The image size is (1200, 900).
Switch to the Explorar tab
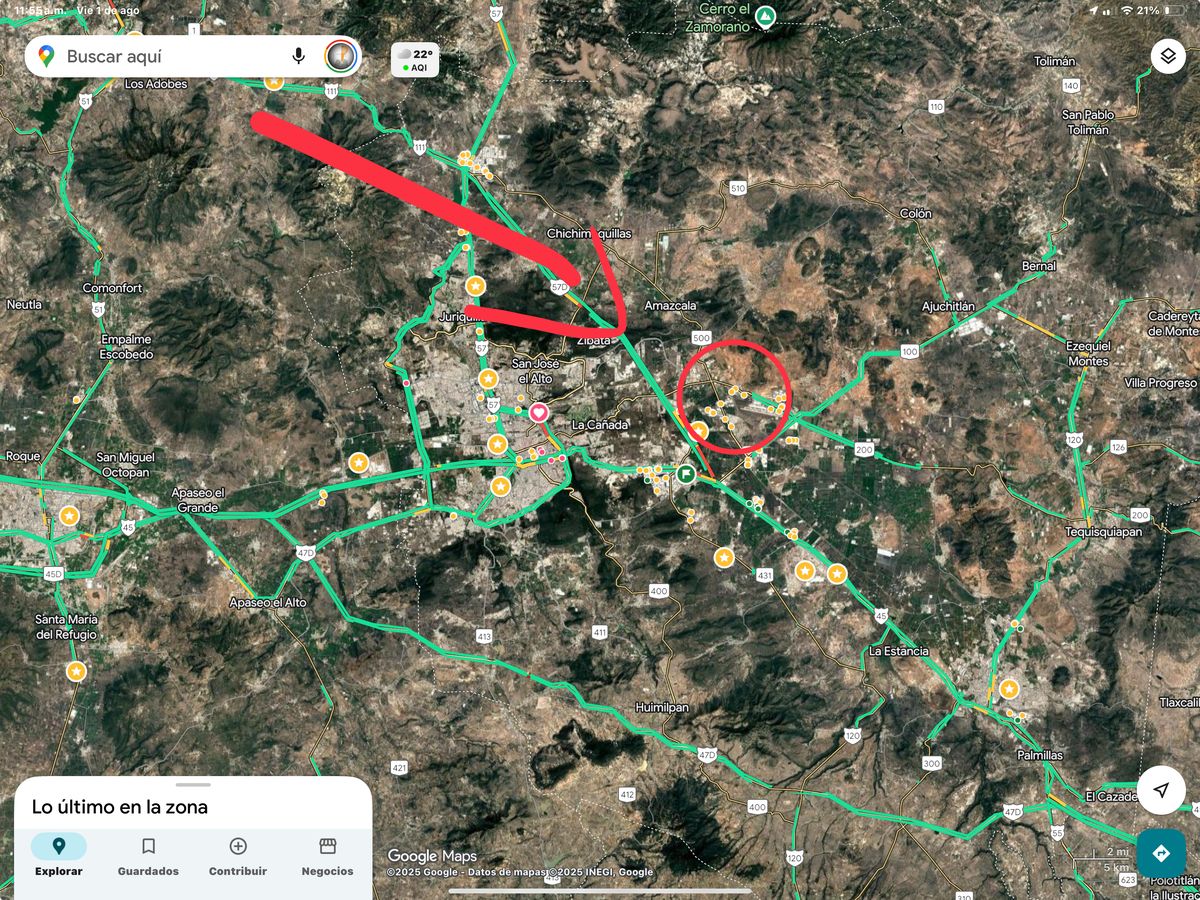pyautogui.click(x=58, y=857)
